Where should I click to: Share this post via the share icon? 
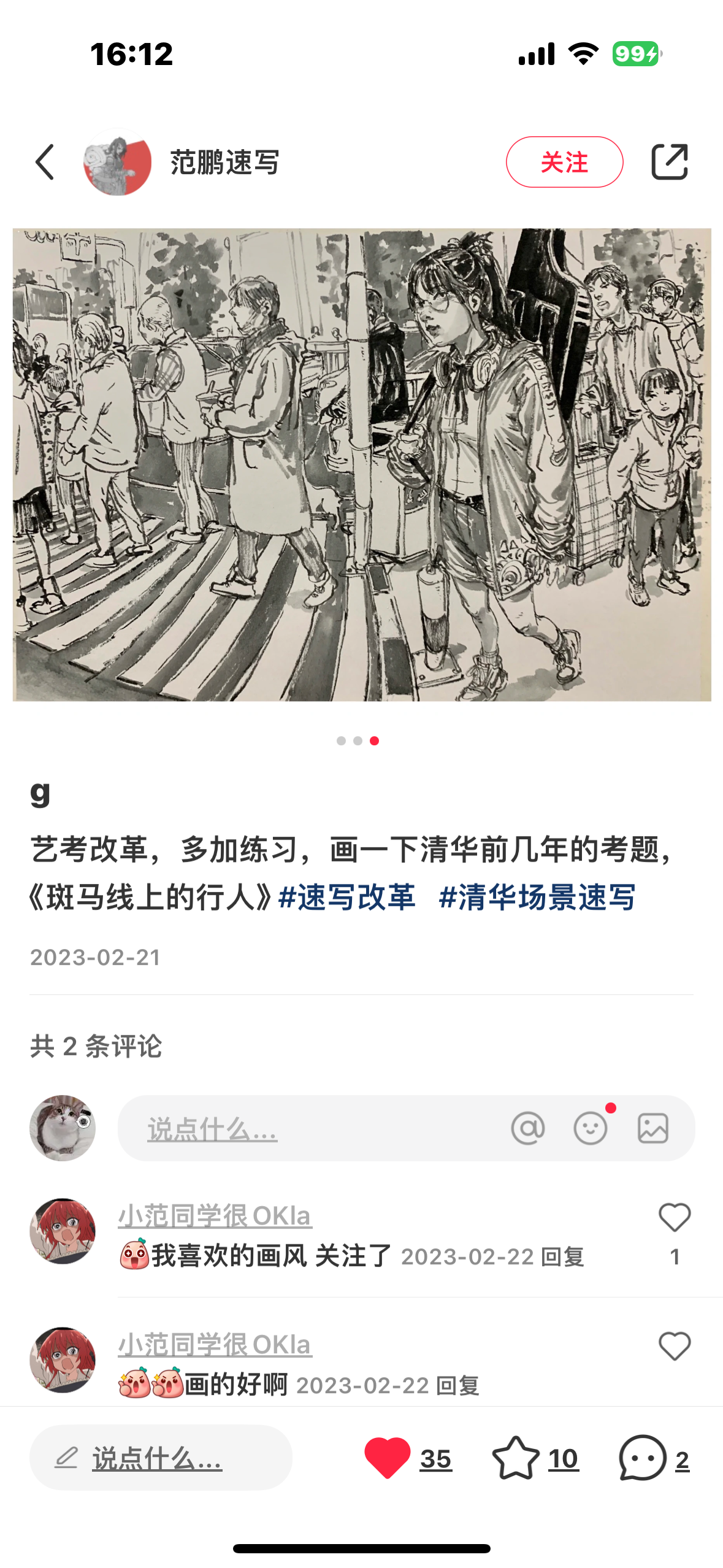pos(669,162)
